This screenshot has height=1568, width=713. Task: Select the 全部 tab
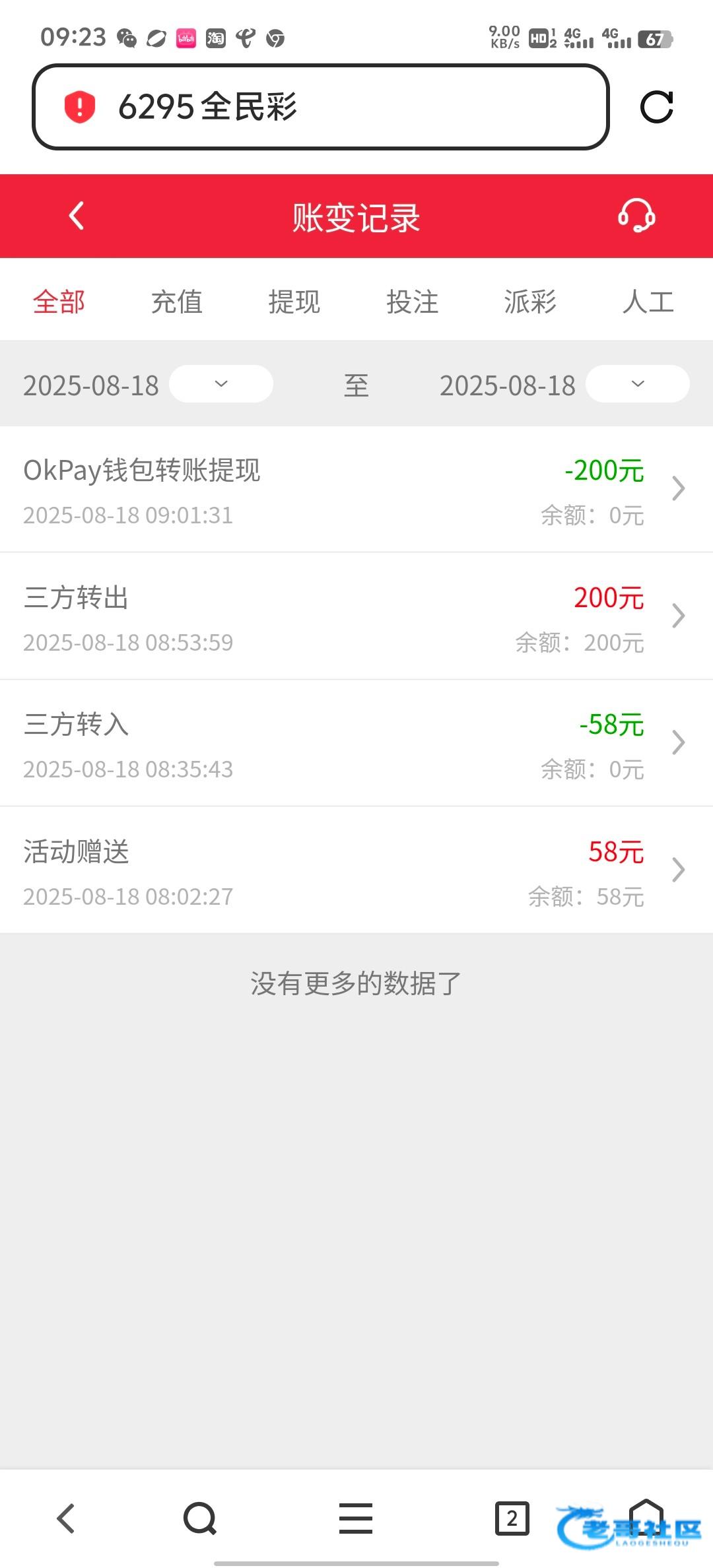pyautogui.click(x=59, y=302)
